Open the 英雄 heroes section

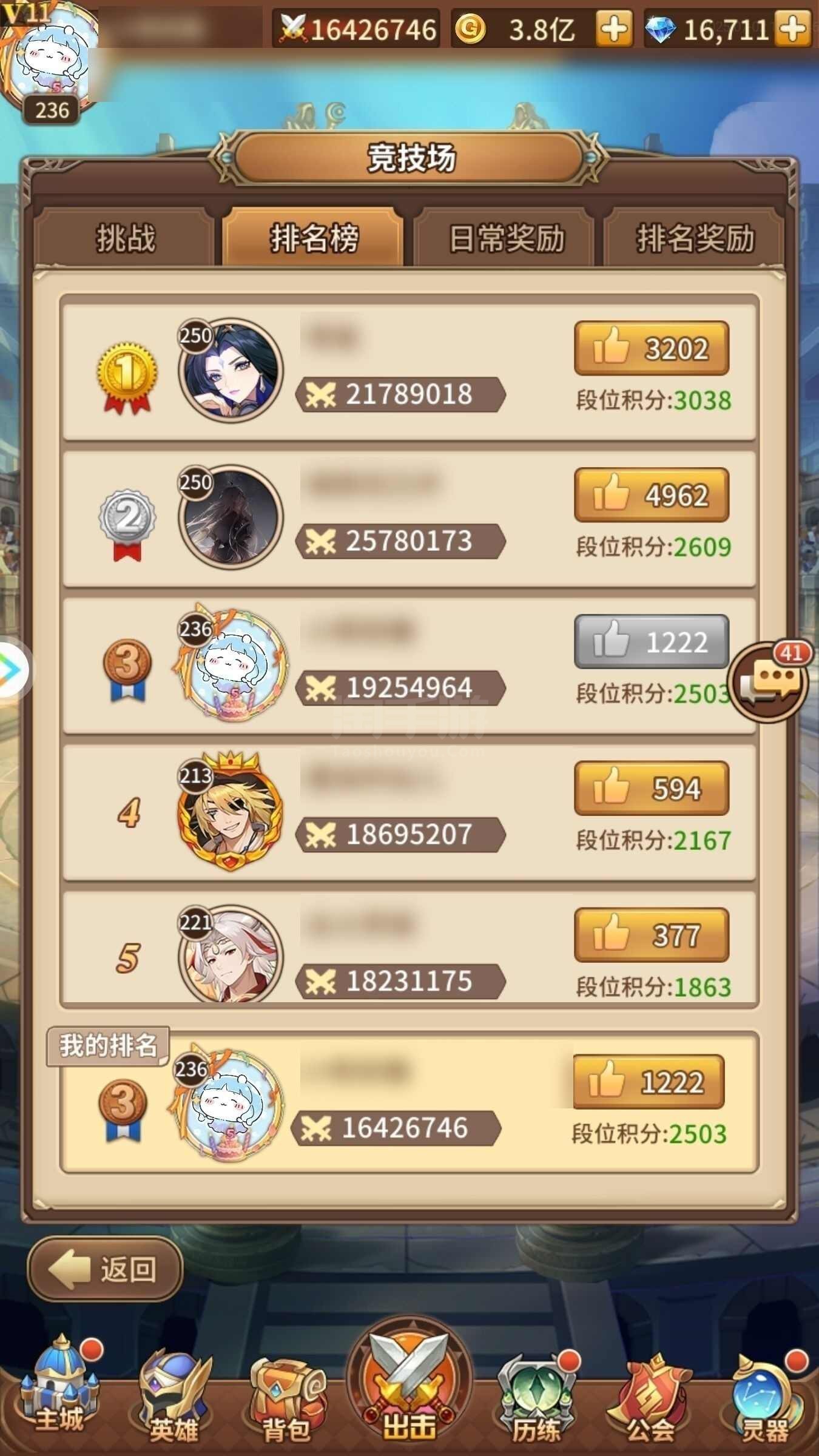click(175, 1395)
